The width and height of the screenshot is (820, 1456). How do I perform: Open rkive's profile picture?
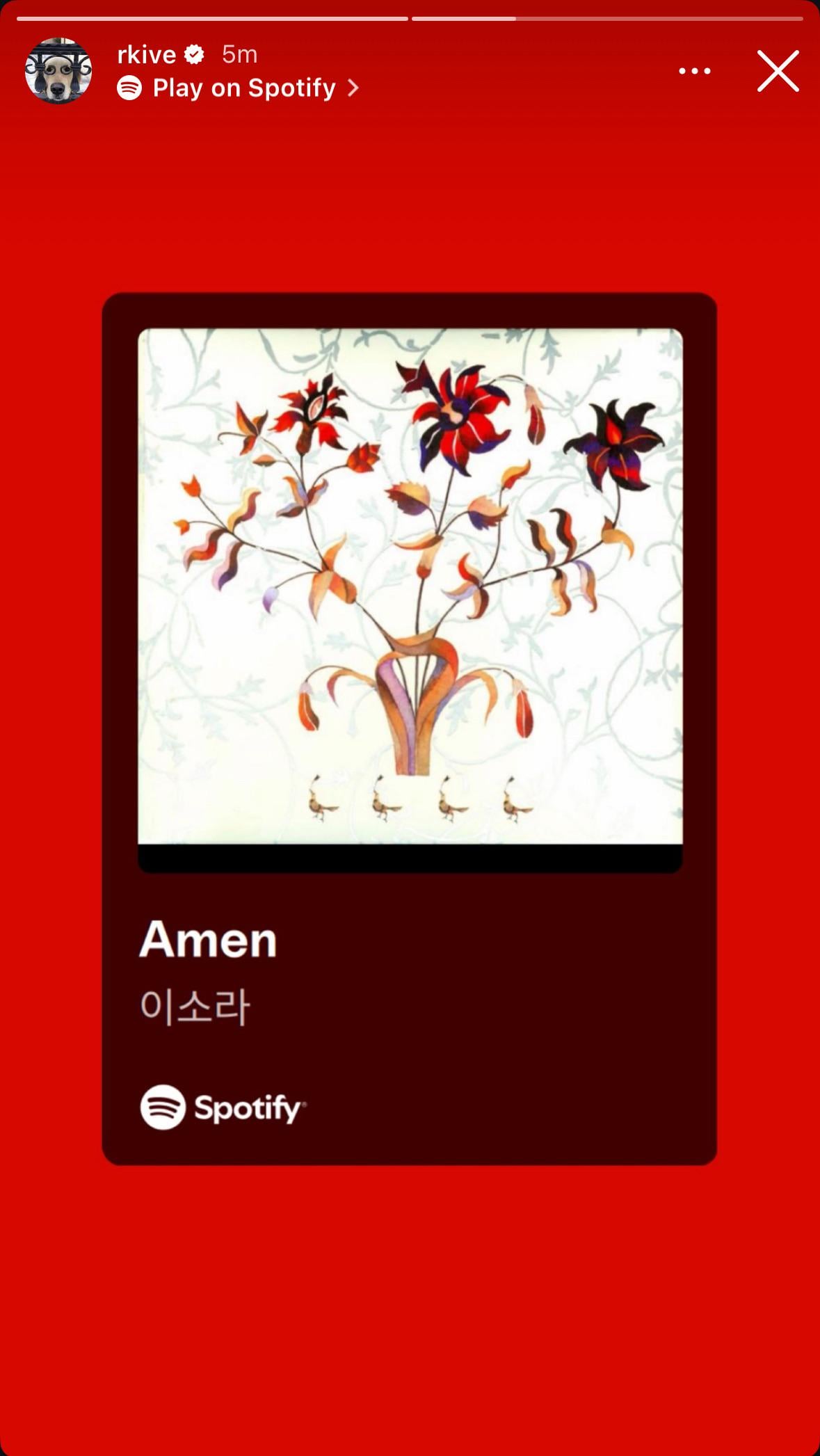tap(58, 71)
